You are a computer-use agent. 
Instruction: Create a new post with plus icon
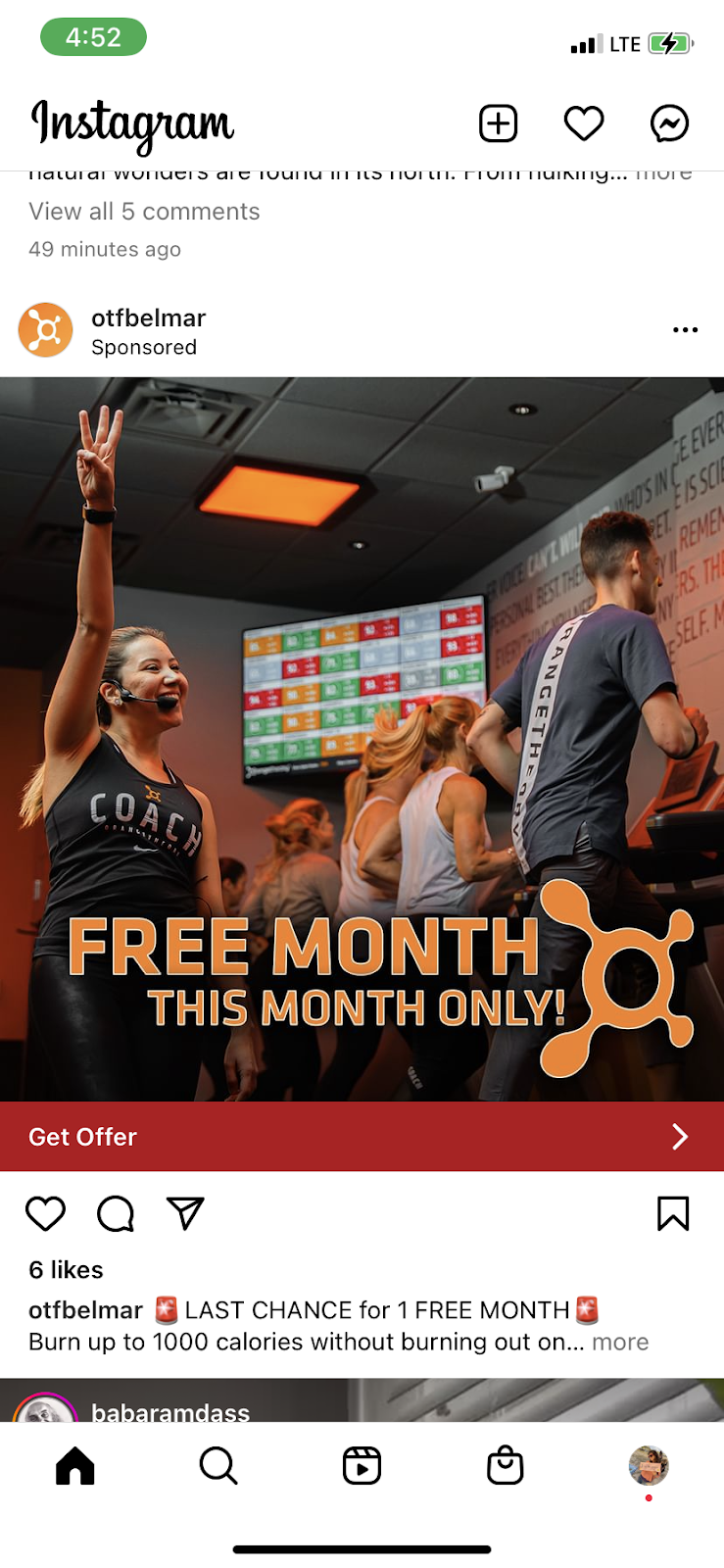[498, 123]
